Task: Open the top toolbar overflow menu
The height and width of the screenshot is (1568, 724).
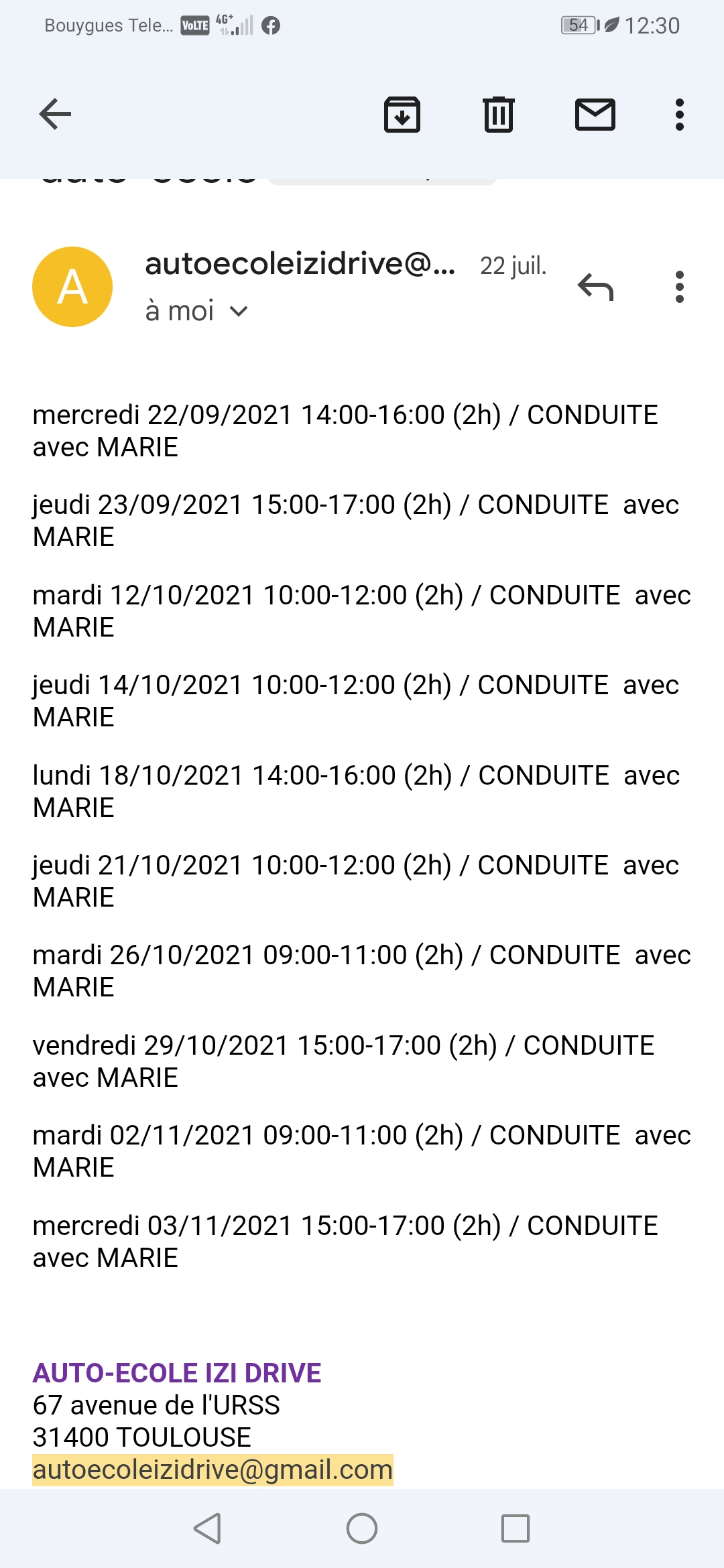Action: [x=680, y=115]
